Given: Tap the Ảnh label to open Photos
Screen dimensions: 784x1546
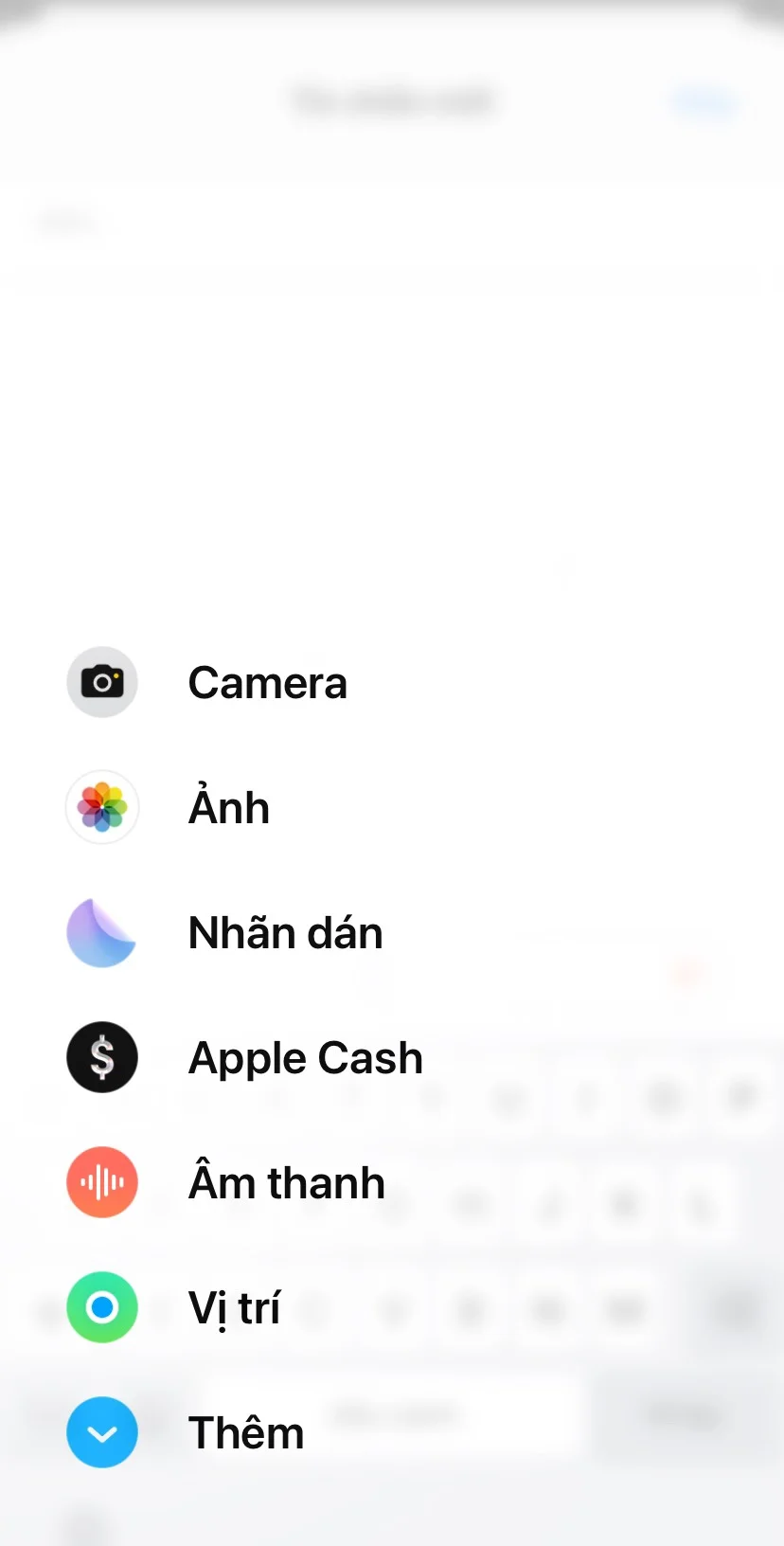Looking at the screenshot, I should 228,807.
